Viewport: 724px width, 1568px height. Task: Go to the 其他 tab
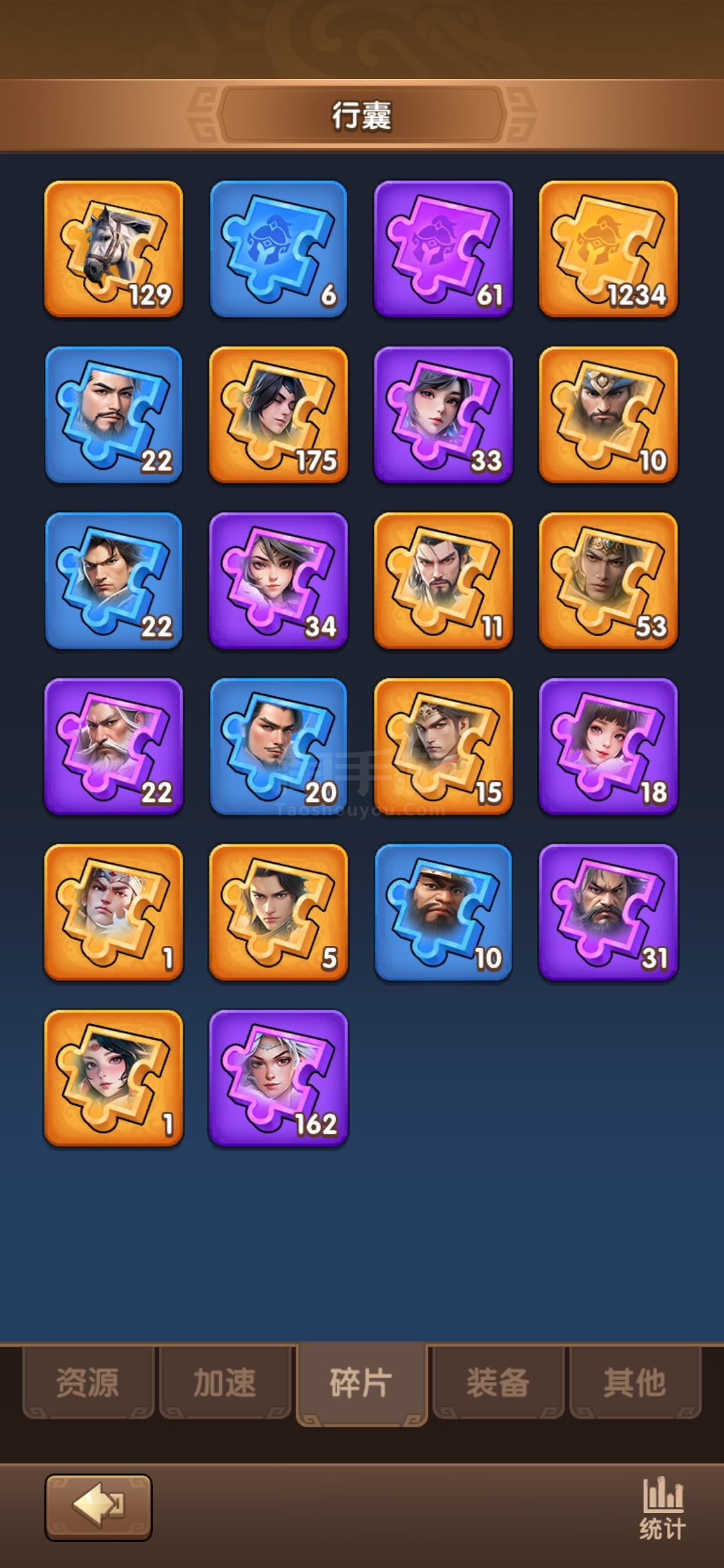point(635,1383)
